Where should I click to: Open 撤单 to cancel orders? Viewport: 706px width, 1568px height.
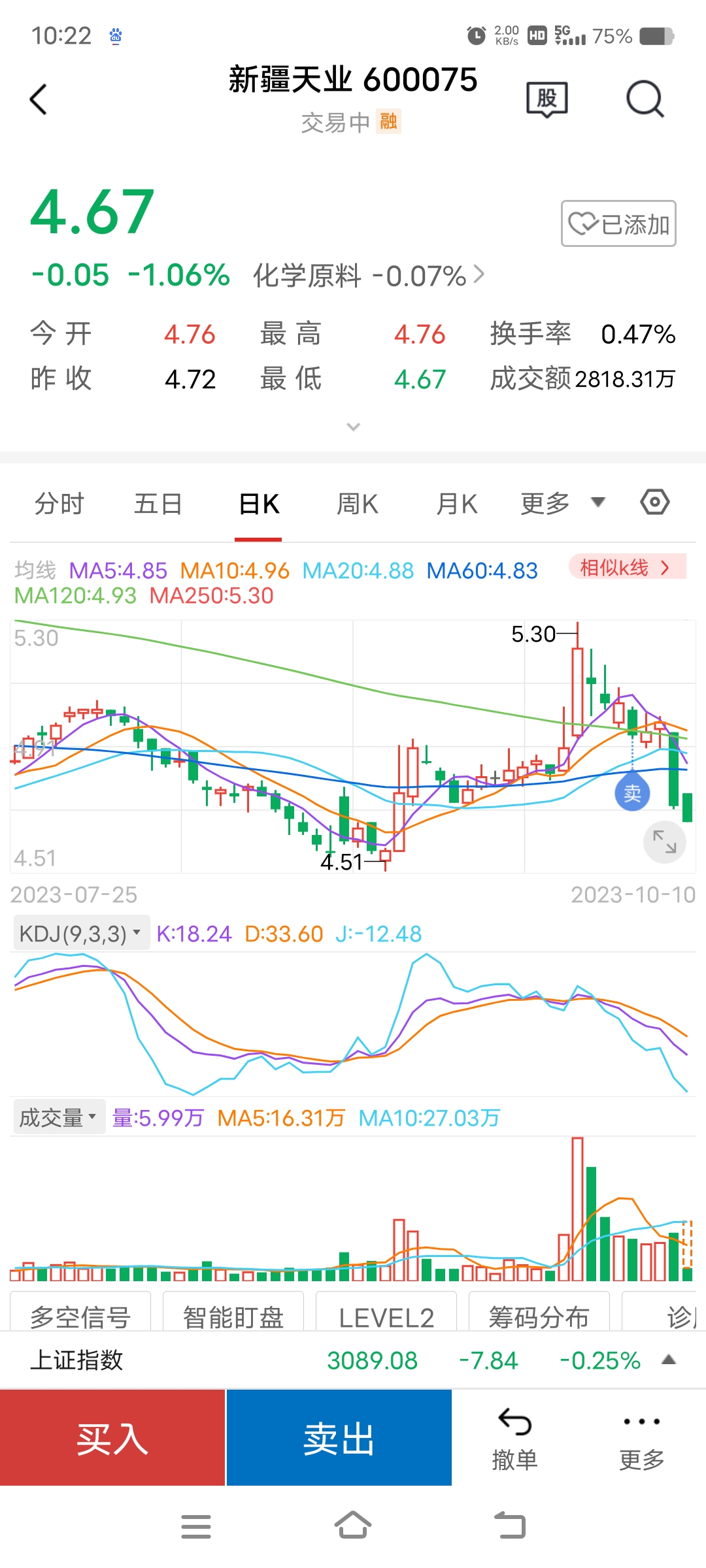click(514, 1441)
